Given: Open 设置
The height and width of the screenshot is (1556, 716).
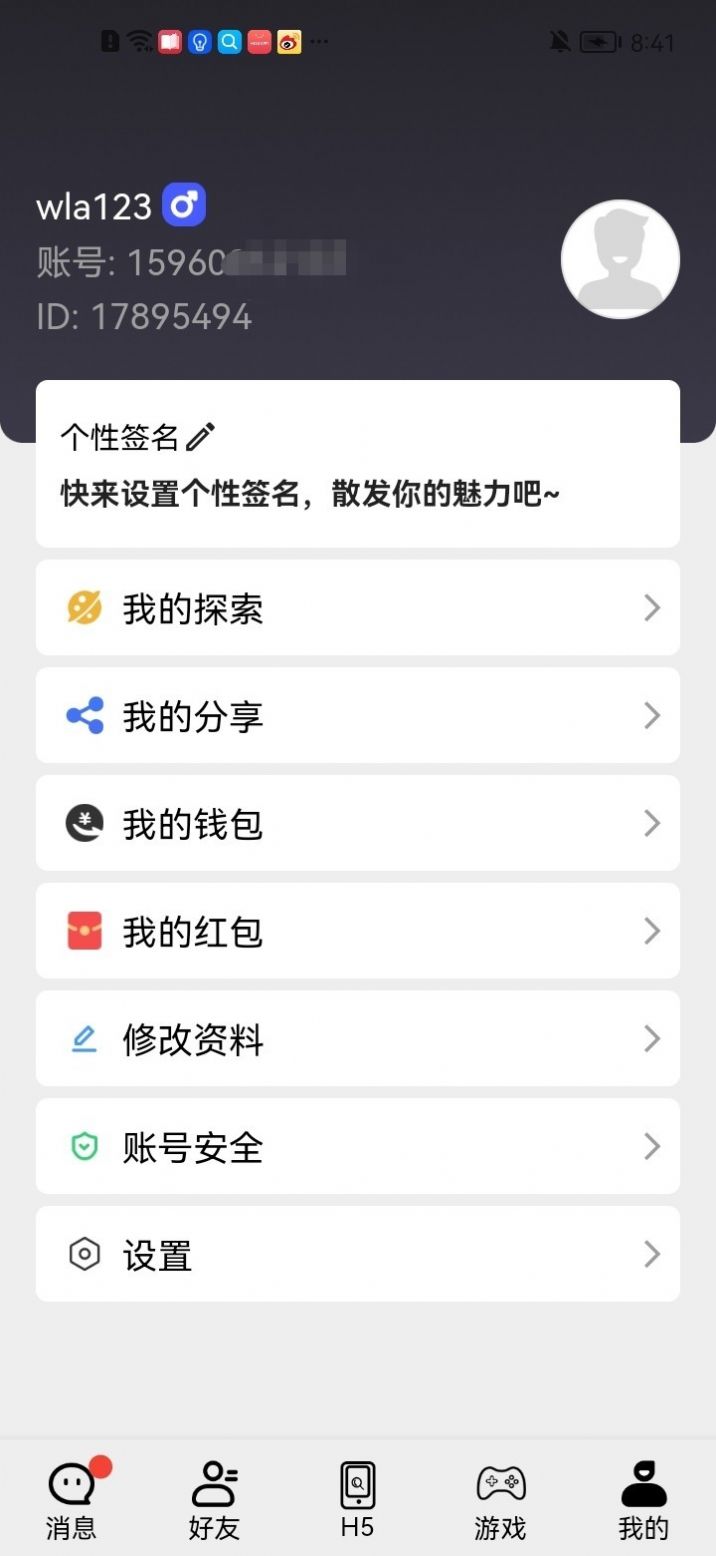Looking at the screenshot, I should [x=357, y=1254].
